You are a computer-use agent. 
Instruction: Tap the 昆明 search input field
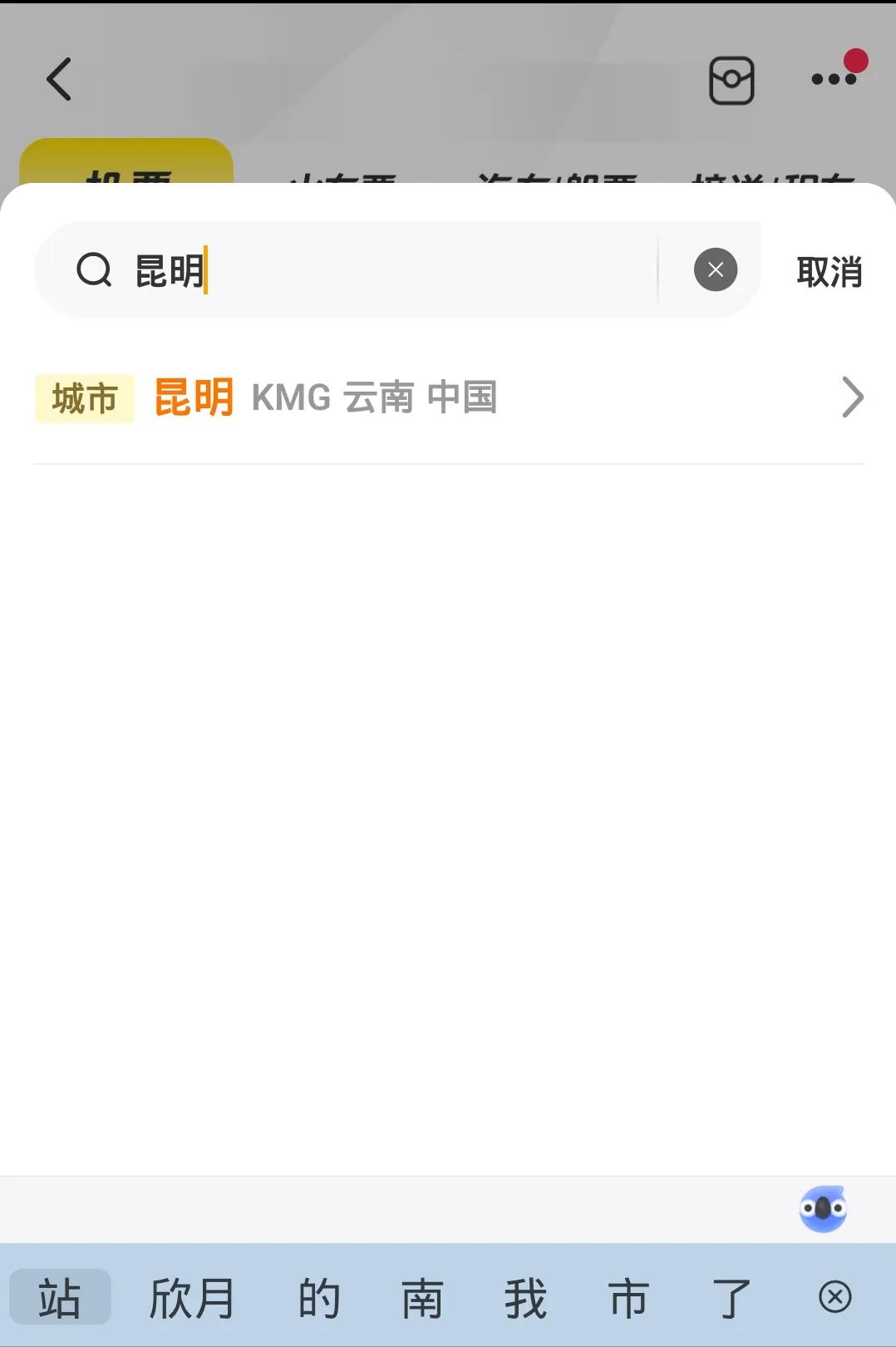point(374,269)
